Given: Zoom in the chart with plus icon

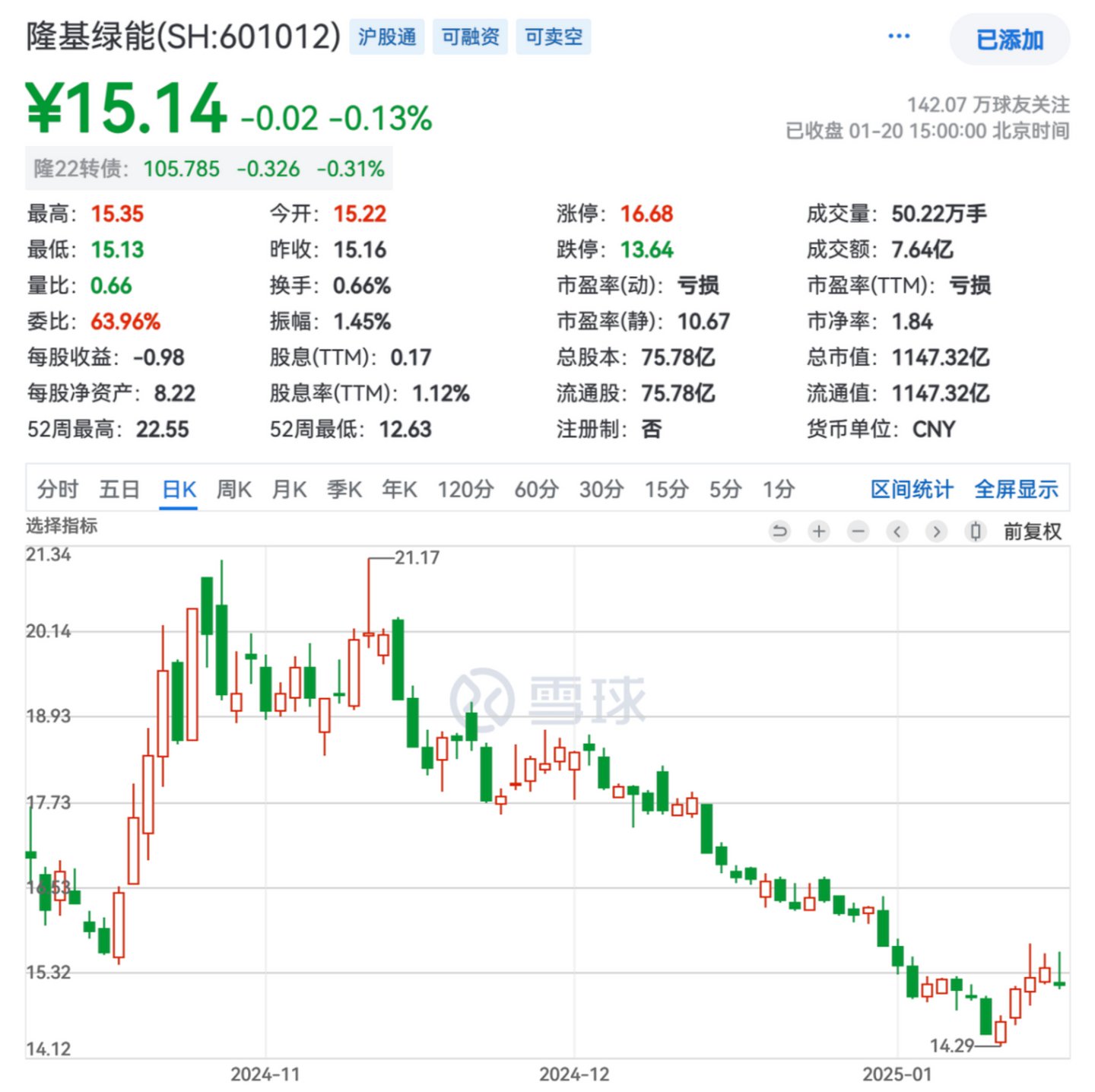Looking at the screenshot, I should click(x=819, y=531).
